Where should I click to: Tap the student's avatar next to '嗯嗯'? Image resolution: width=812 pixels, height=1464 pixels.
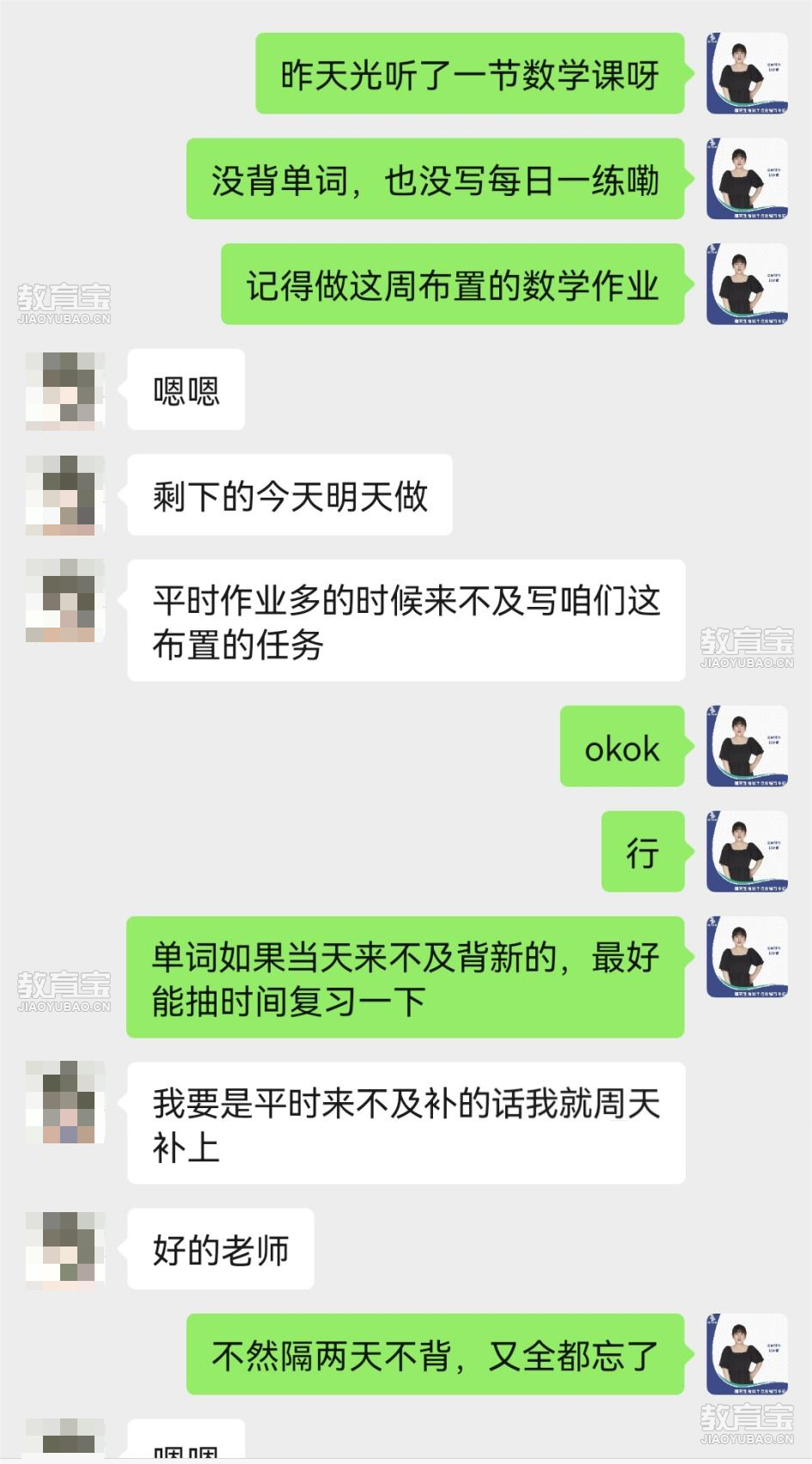[65, 390]
